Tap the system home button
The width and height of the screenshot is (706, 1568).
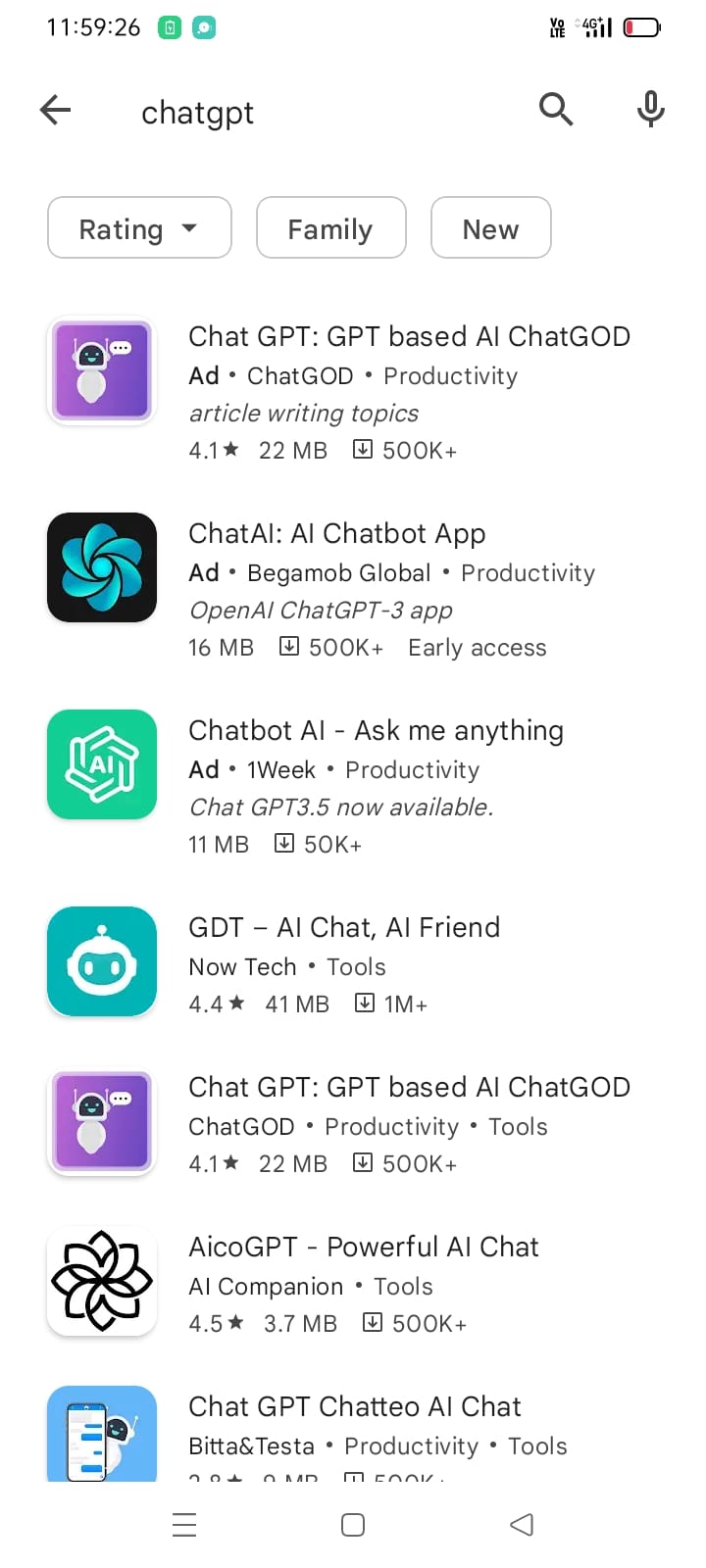pos(353,1525)
